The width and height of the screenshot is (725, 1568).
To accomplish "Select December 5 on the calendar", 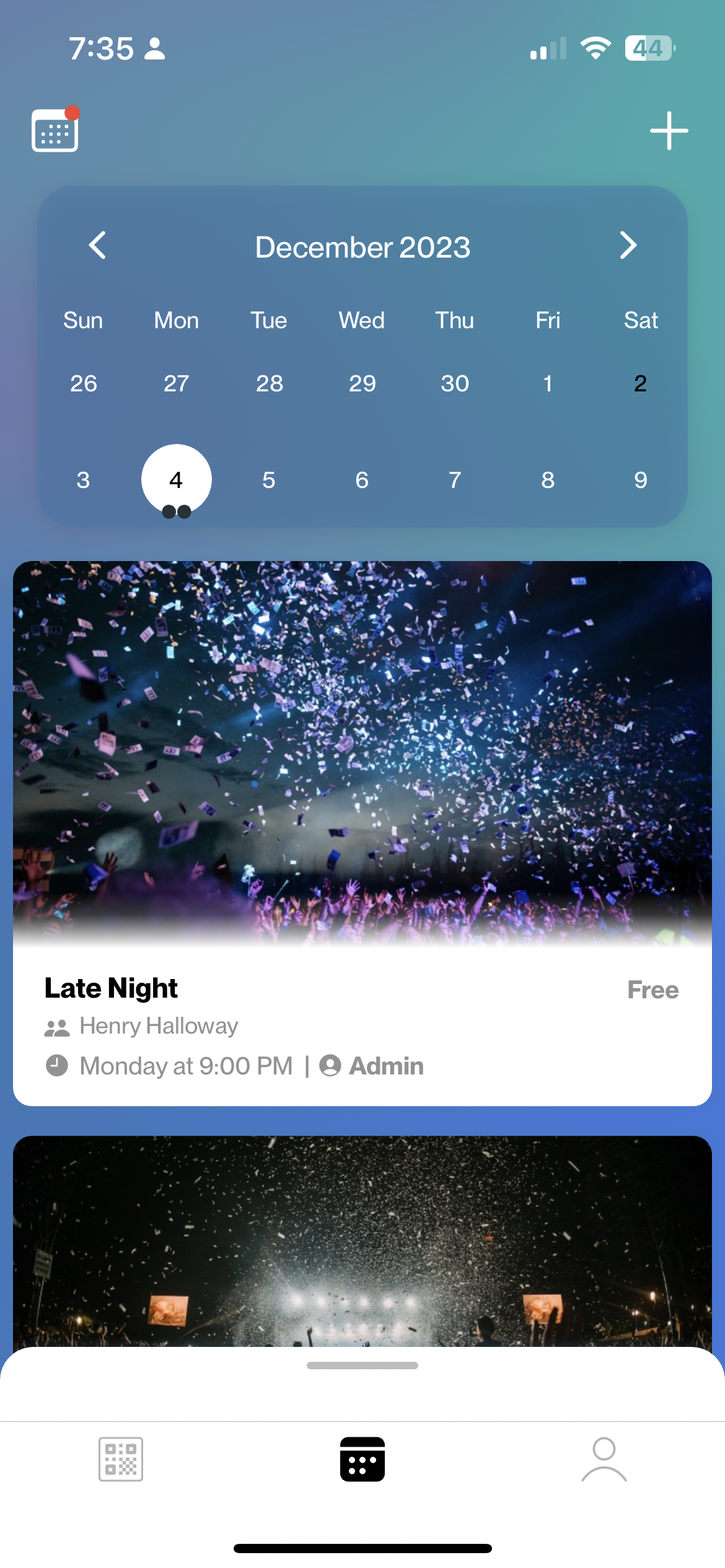I will point(269,480).
